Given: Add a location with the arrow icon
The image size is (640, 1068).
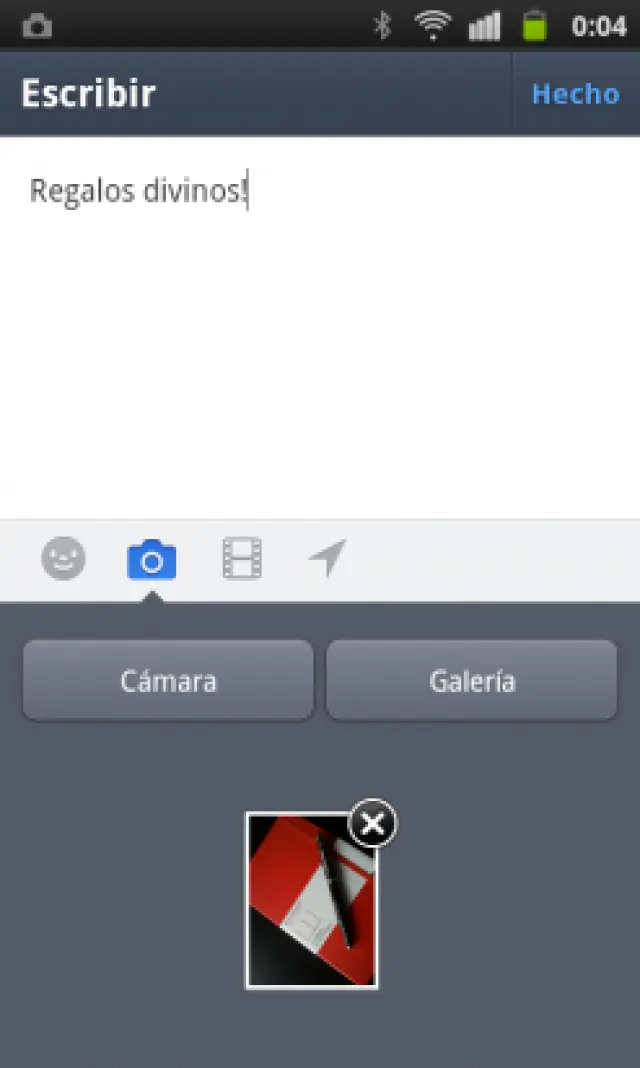Looking at the screenshot, I should [x=327, y=558].
